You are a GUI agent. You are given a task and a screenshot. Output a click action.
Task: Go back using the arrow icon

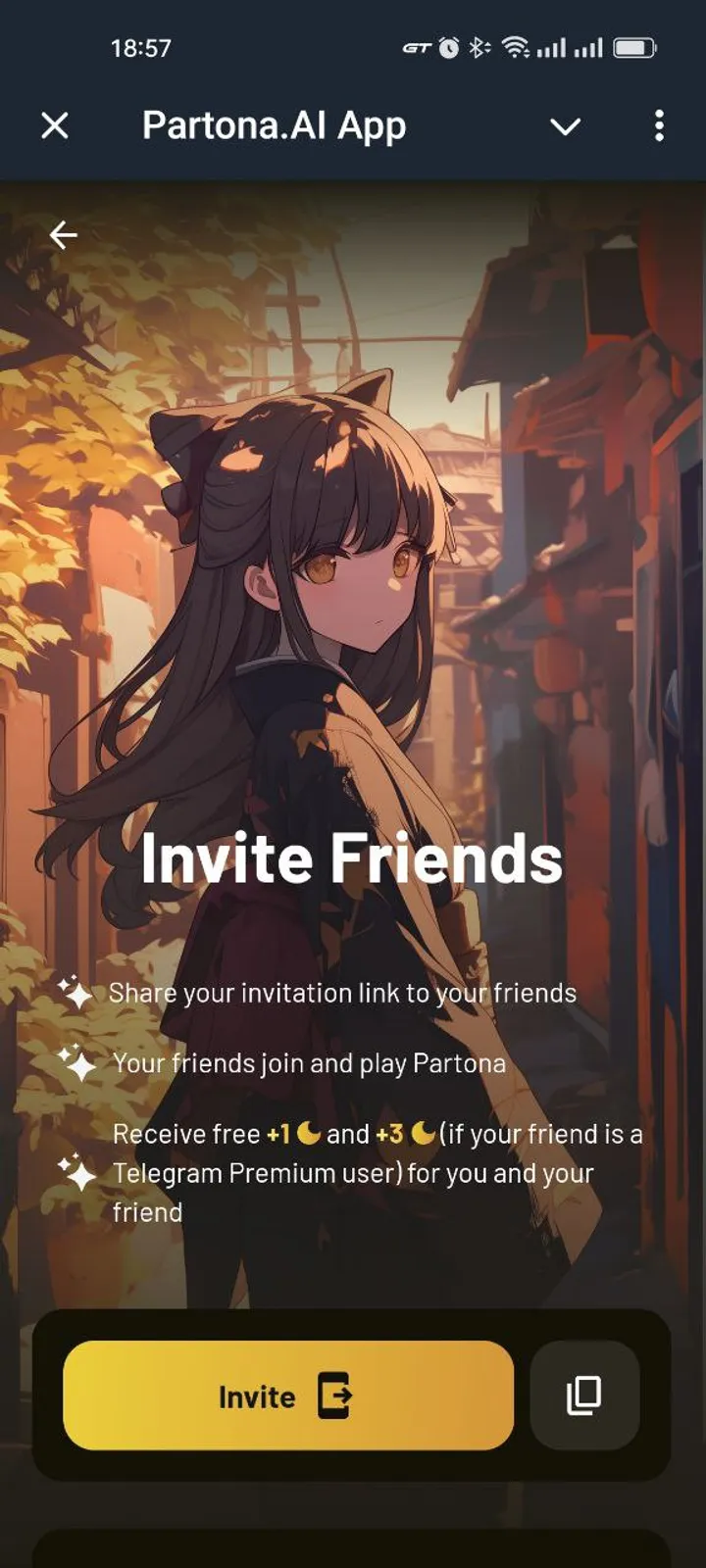64,235
